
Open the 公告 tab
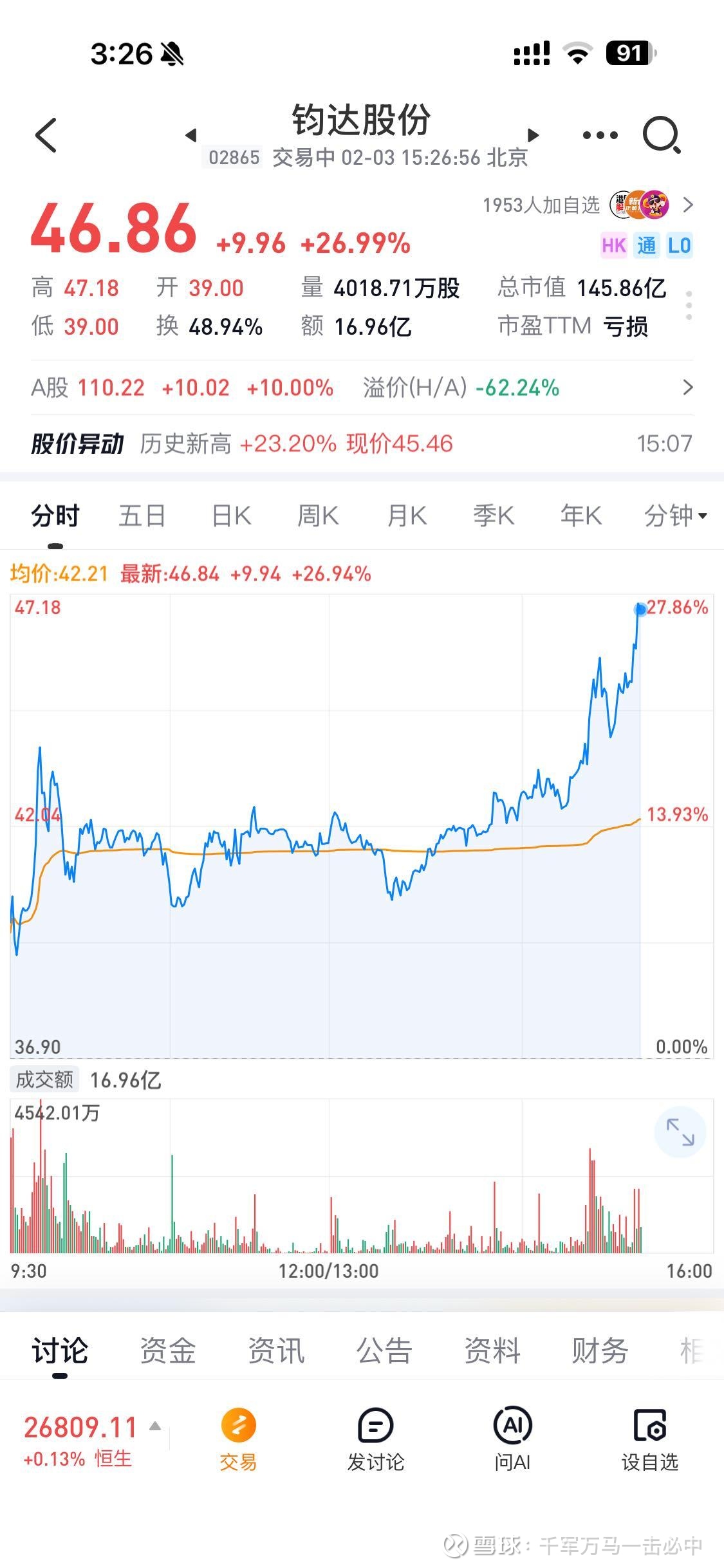coord(384,1350)
